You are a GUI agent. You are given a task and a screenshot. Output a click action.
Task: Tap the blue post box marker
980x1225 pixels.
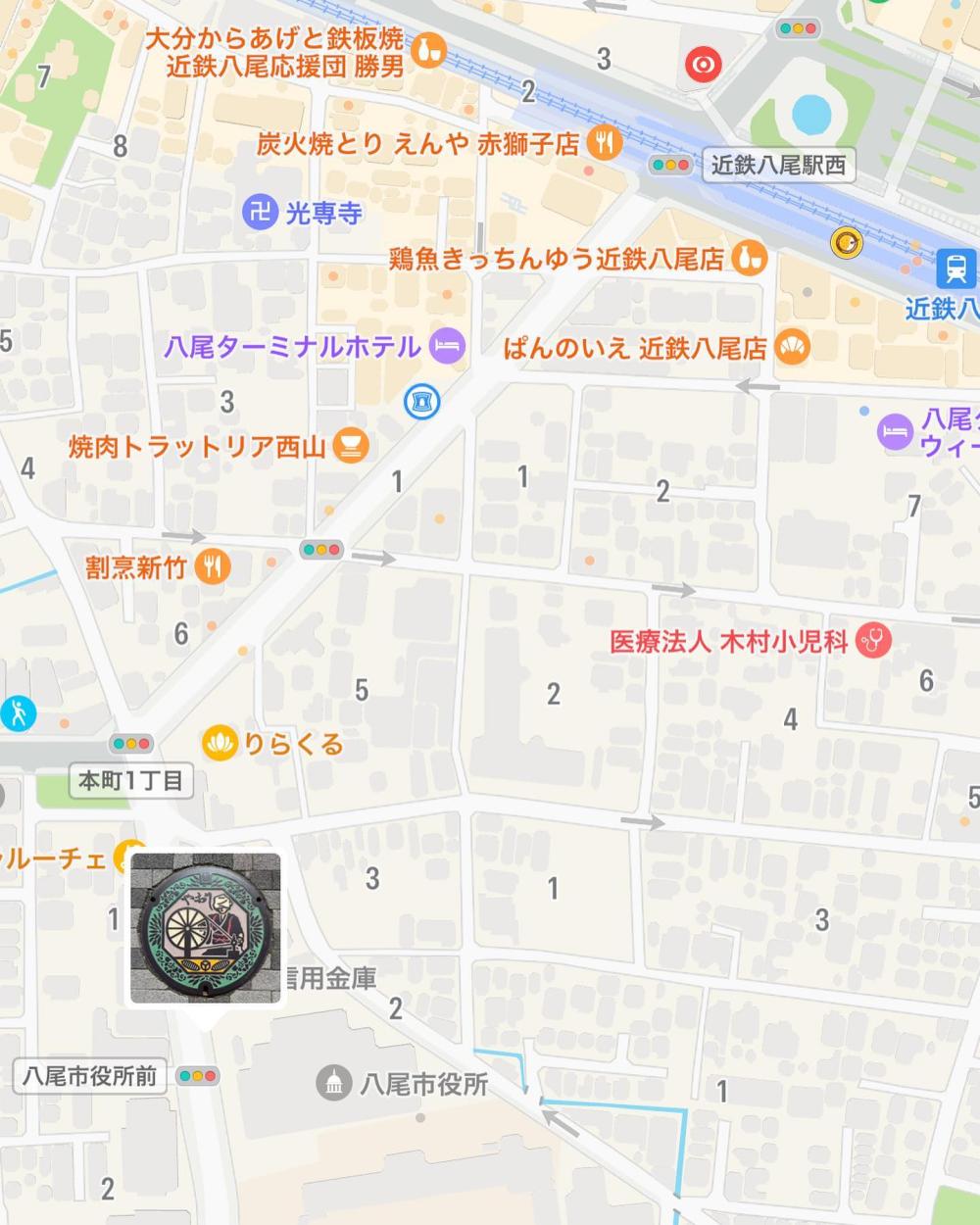(x=422, y=400)
